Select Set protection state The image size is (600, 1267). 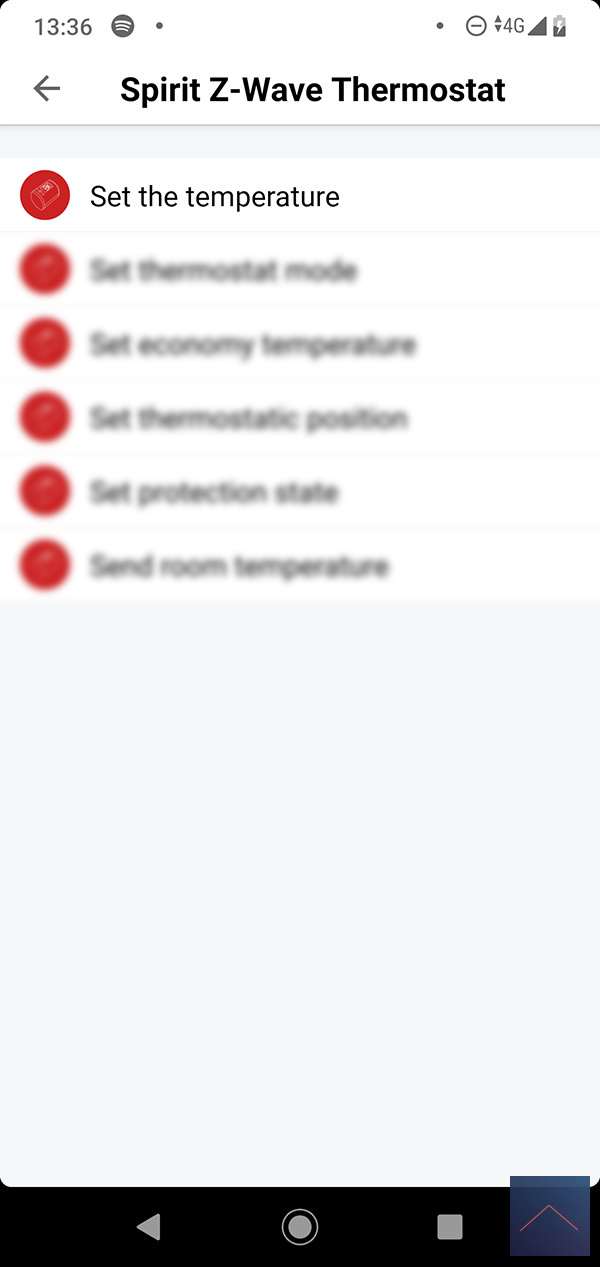click(x=214, y=492)
